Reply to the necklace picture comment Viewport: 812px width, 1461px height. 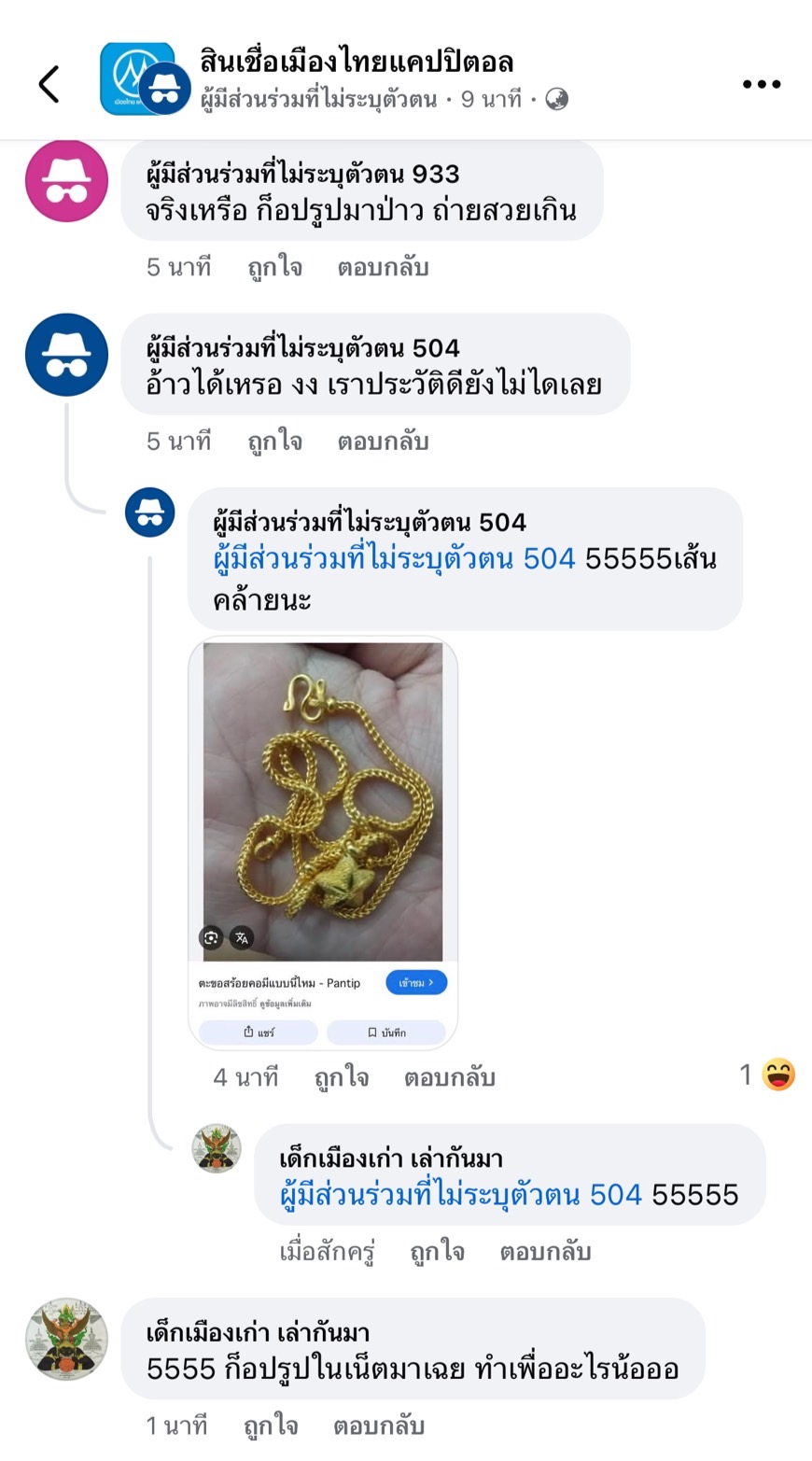click(x=450, y=1078)
